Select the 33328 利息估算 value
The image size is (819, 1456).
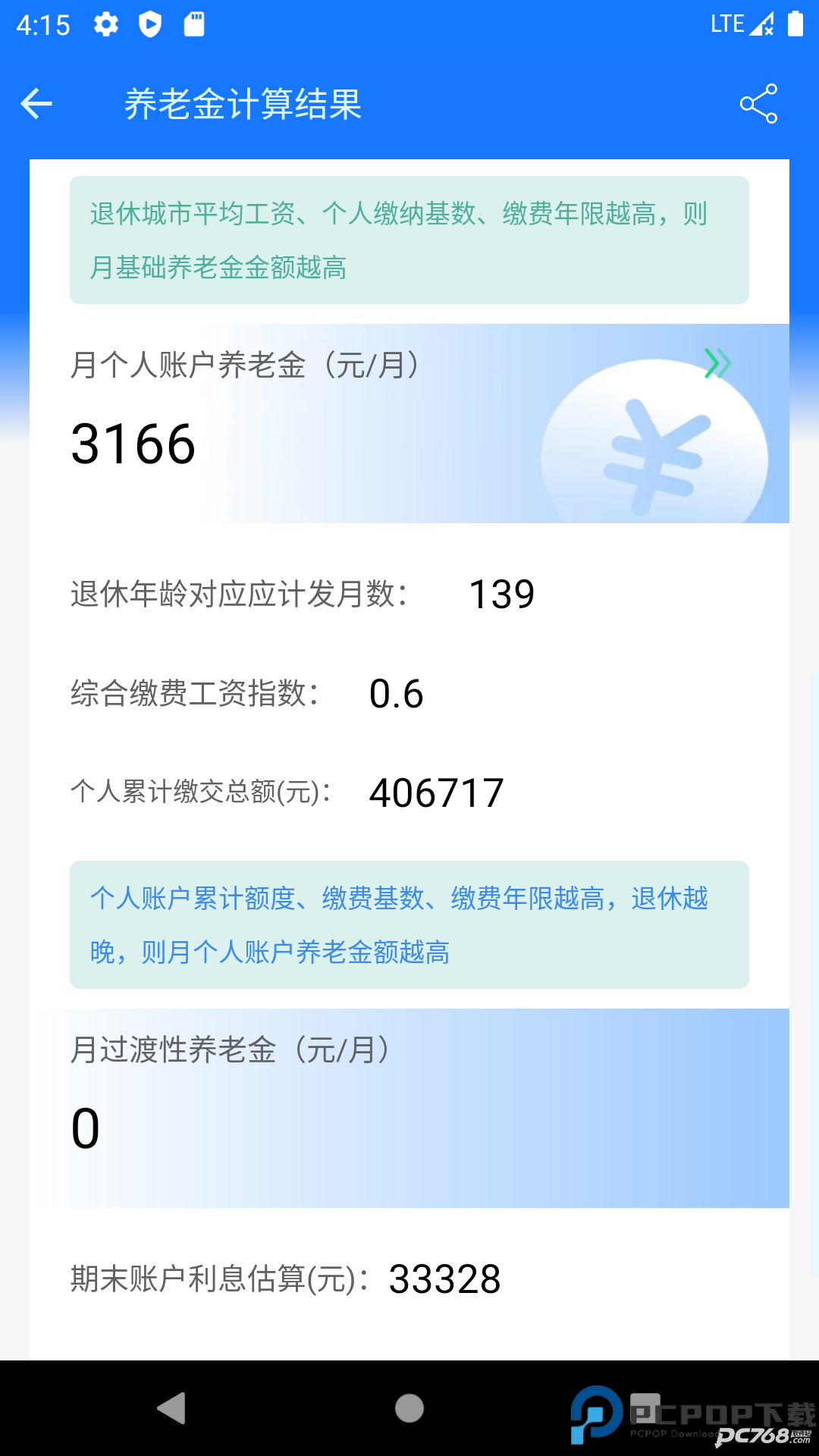coord(444,1280)
